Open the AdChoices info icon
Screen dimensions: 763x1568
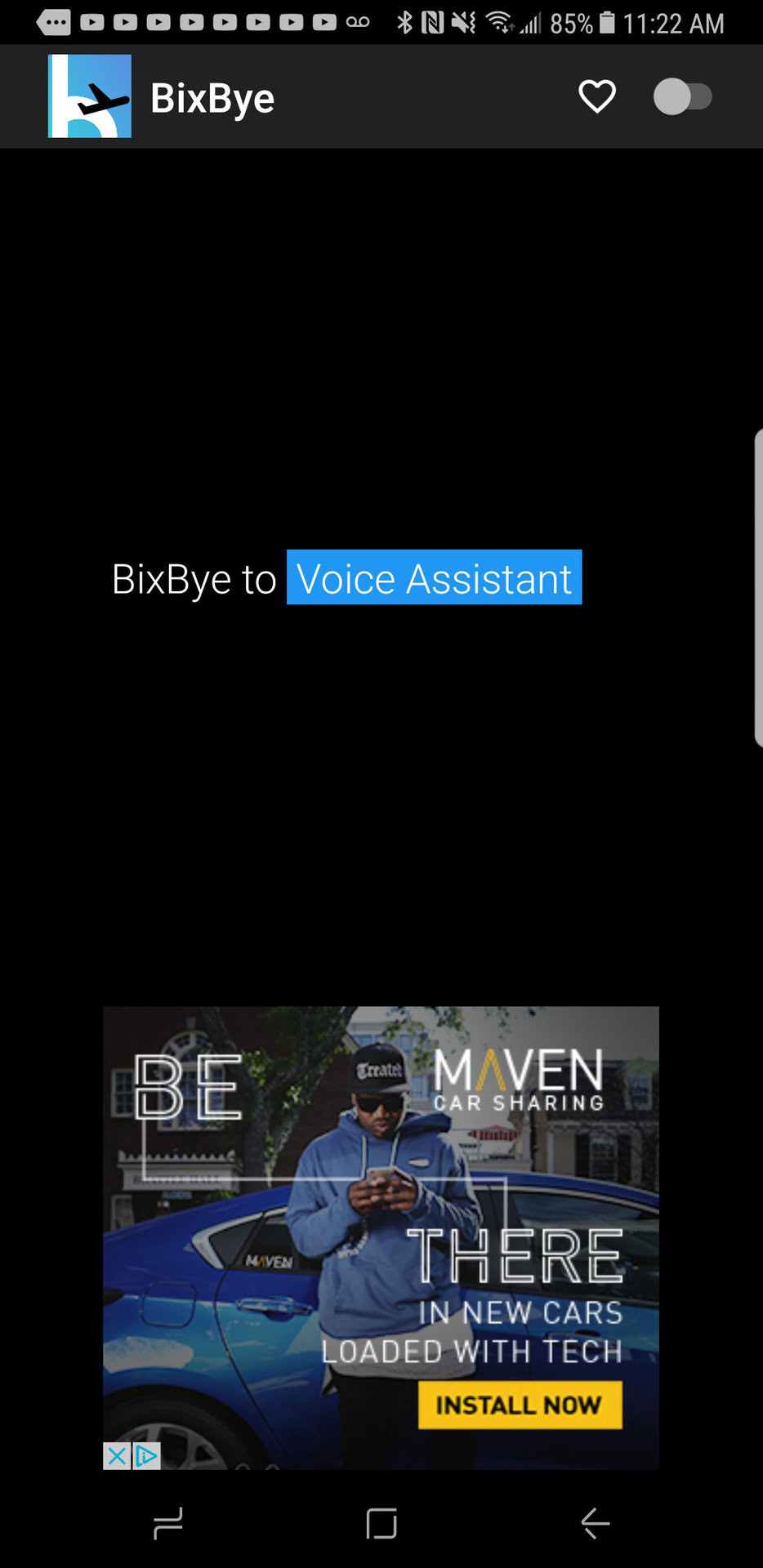(x=146, y=1455)
